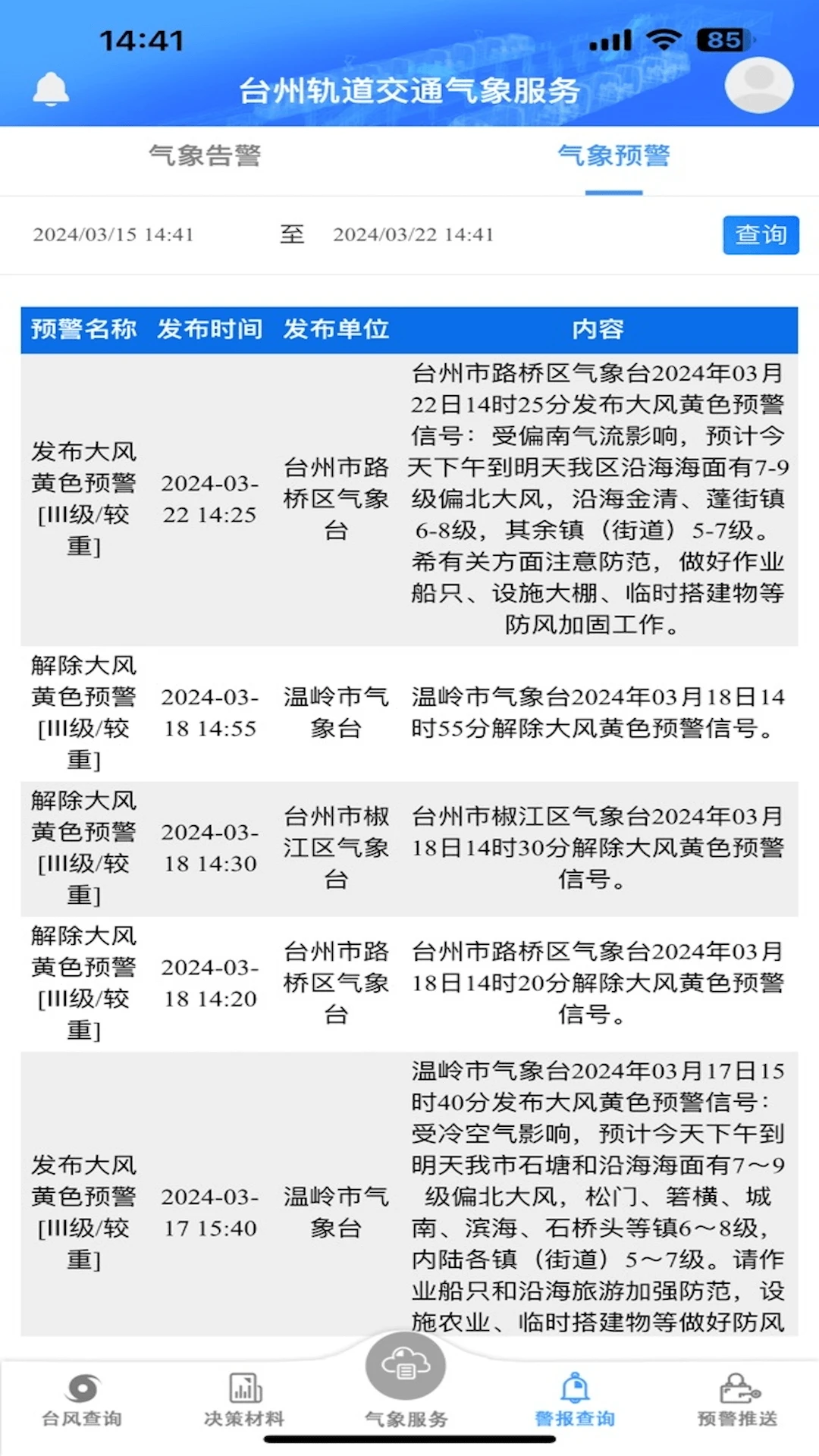Image resolution: width=819 pixels, height=1456 pixels.
Task: Open 预警推送 tab
Action: [x=737, y=1400]
